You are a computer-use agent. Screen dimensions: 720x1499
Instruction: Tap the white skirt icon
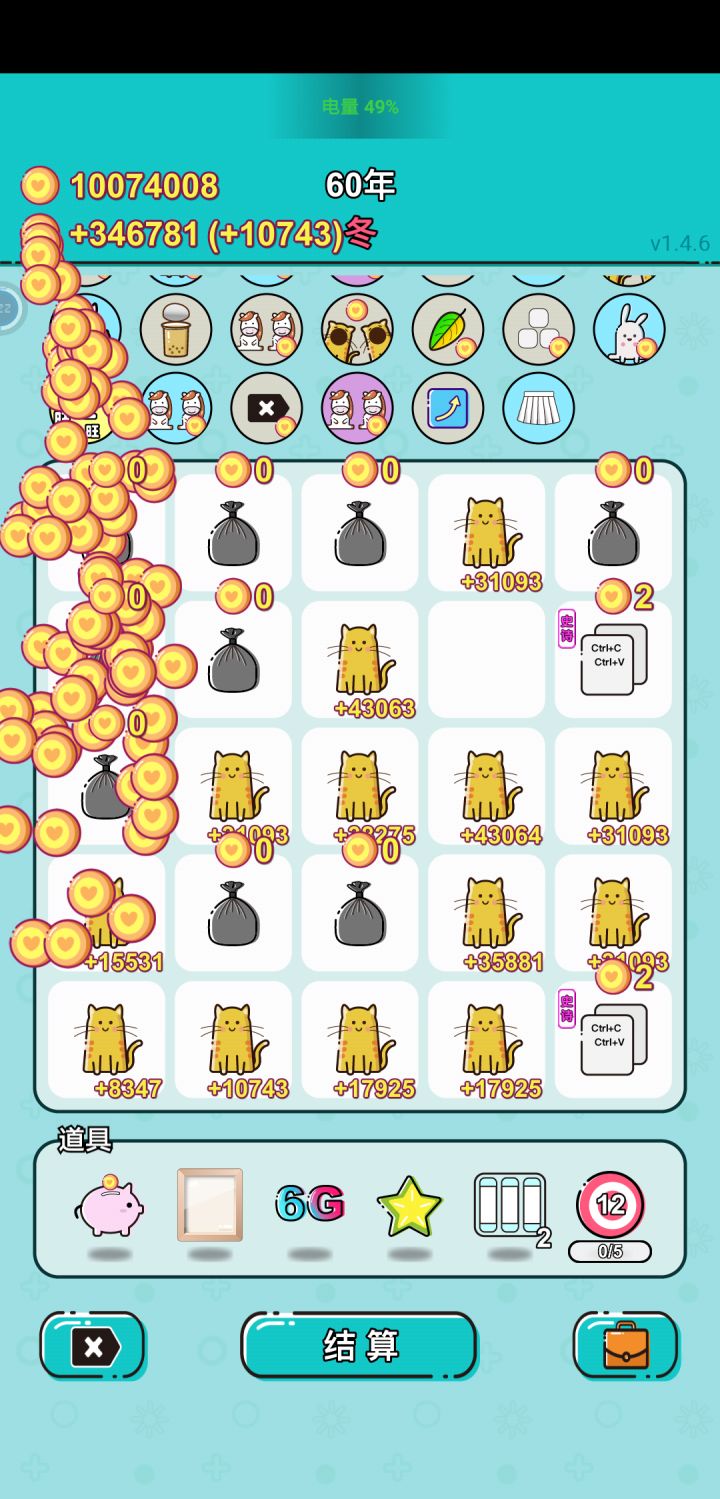tap(538, 407)
